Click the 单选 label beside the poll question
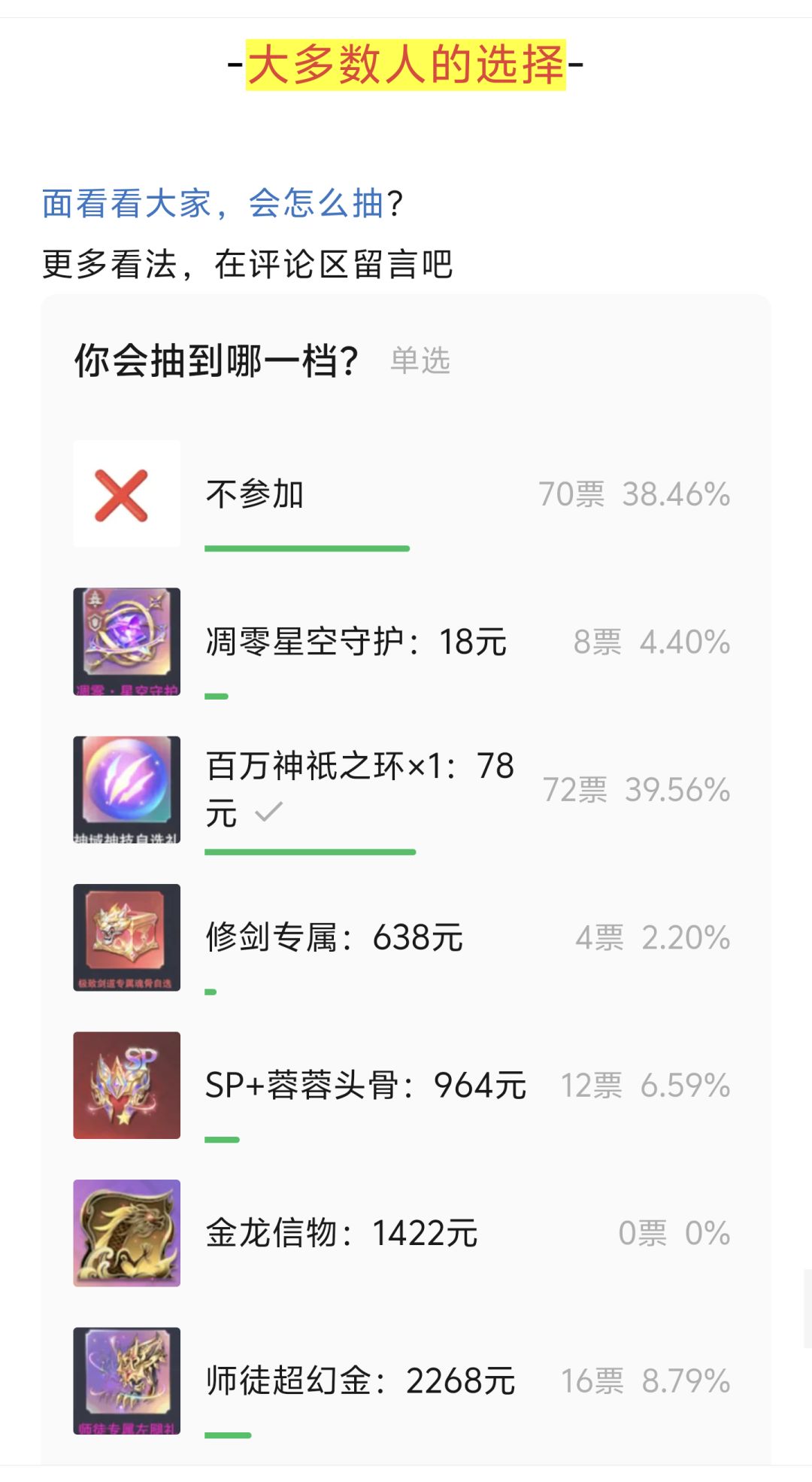The image size is (812, 1482). click(420, 362)
